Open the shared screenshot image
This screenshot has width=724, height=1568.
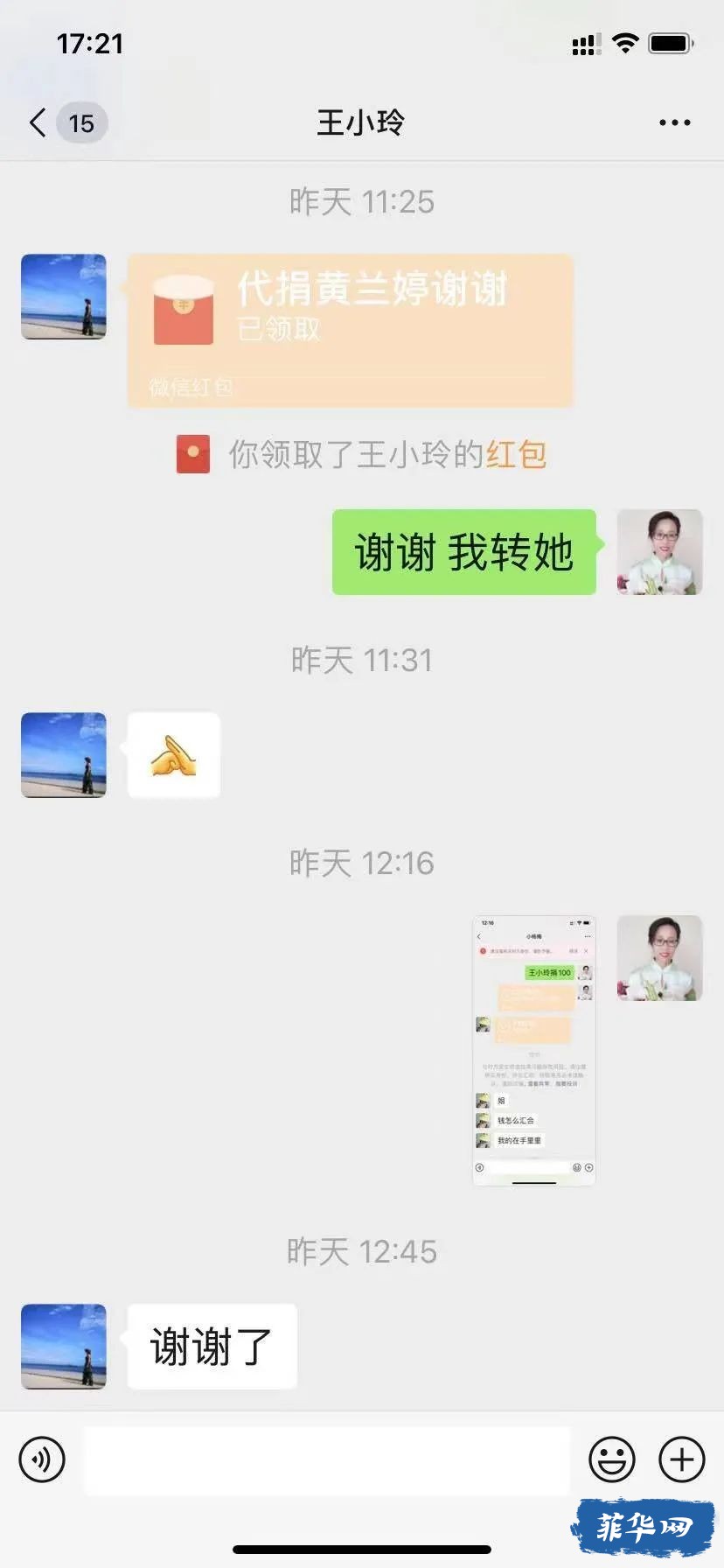[533, 1050]
